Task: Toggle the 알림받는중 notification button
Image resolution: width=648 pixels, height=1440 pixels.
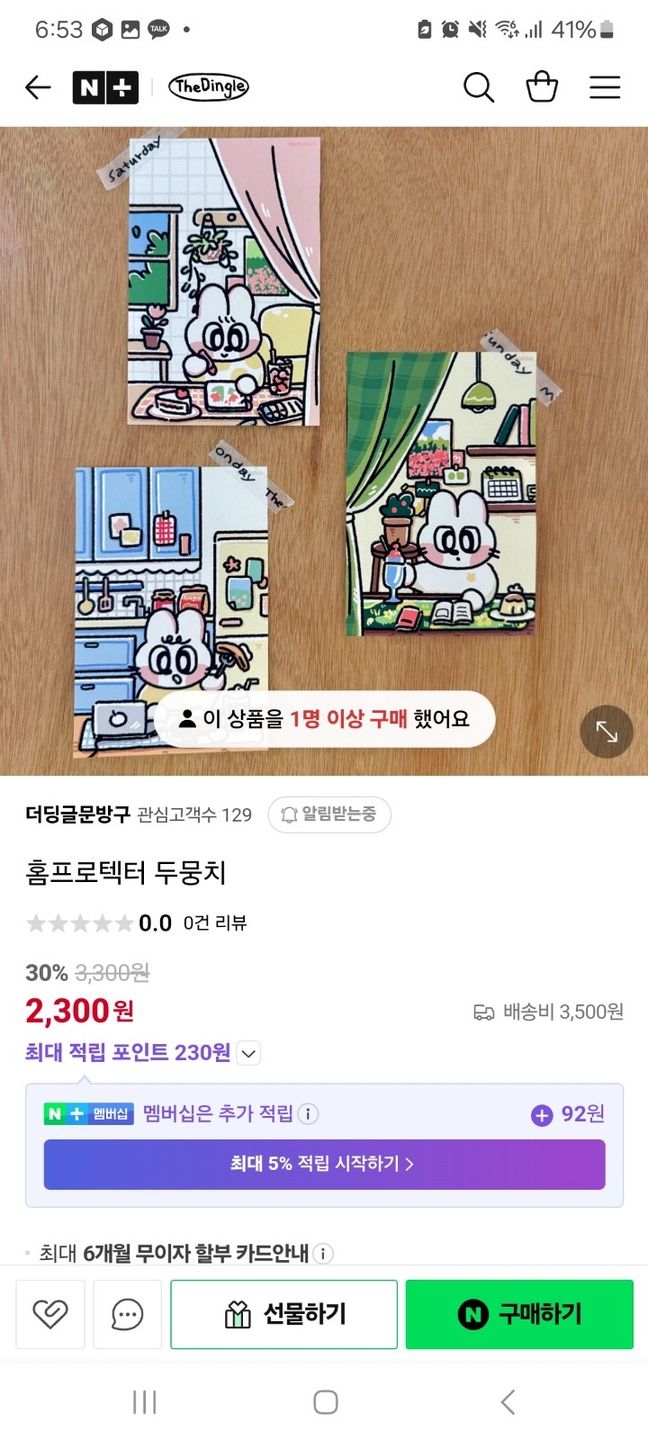Action: 329,815
